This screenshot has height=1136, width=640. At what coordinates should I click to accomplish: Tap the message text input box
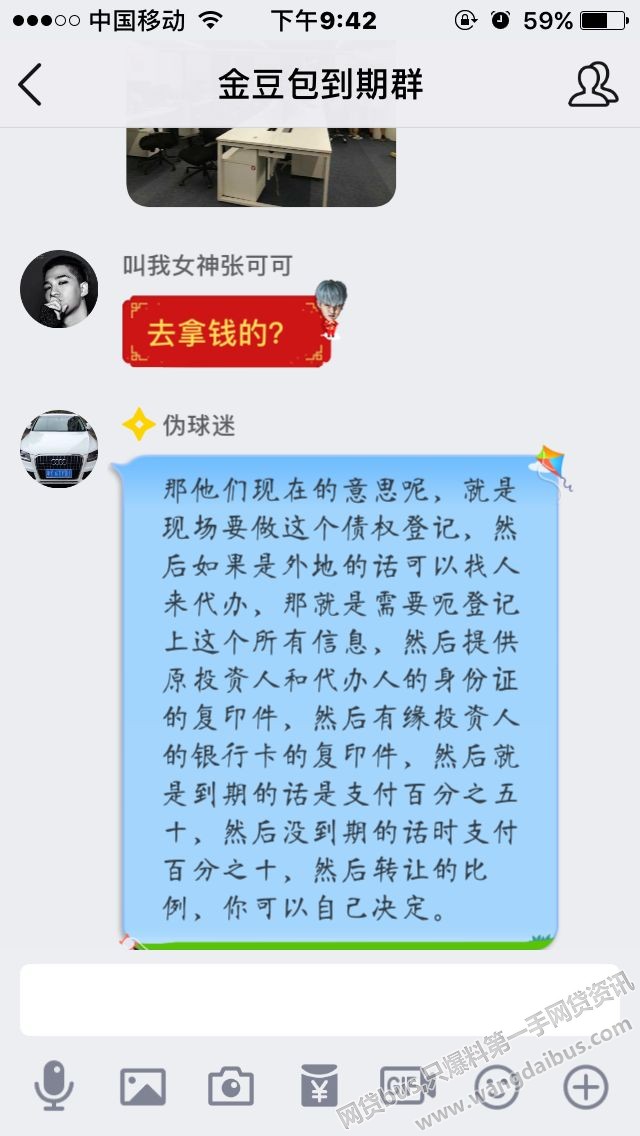[x=320, y=999]
